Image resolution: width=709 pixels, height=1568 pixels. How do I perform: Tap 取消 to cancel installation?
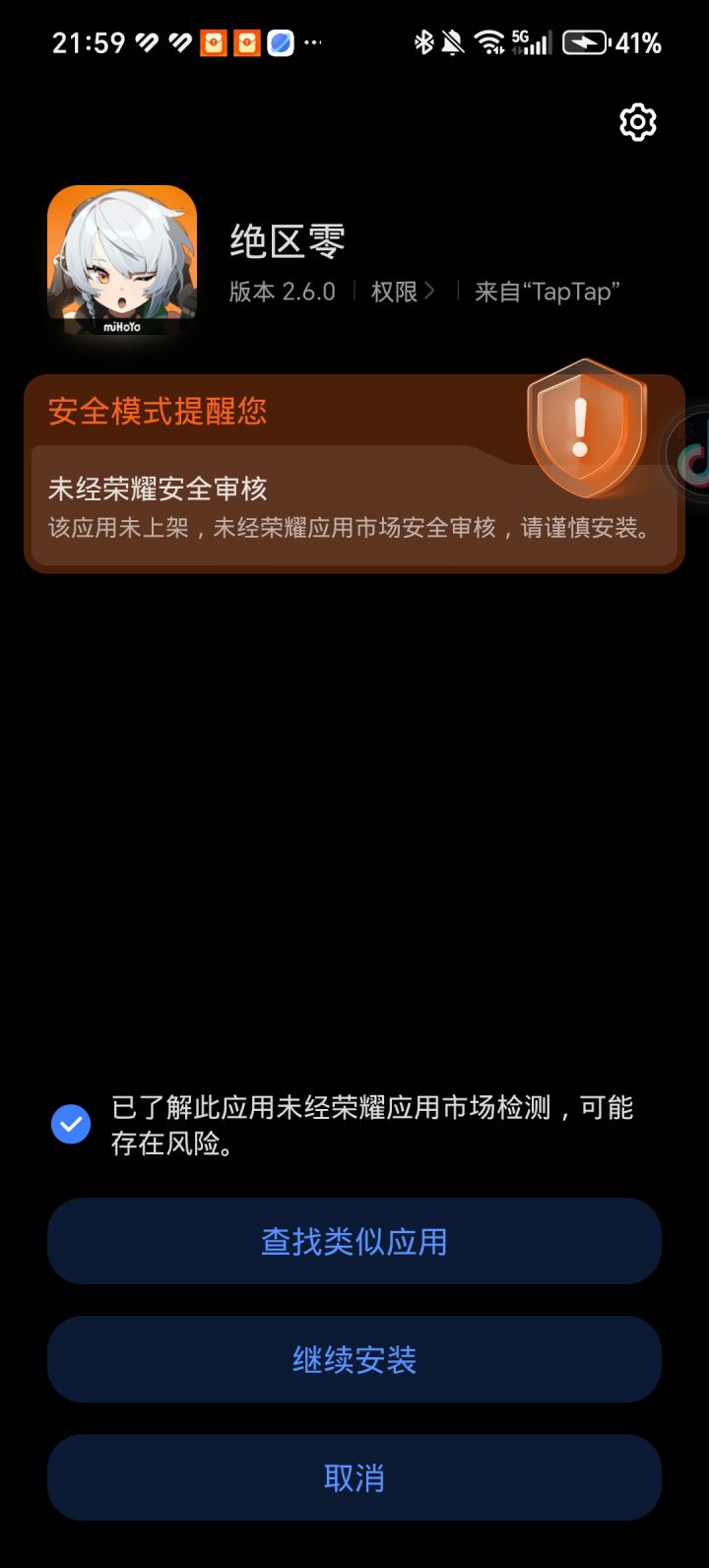(x=354, y=1476)
